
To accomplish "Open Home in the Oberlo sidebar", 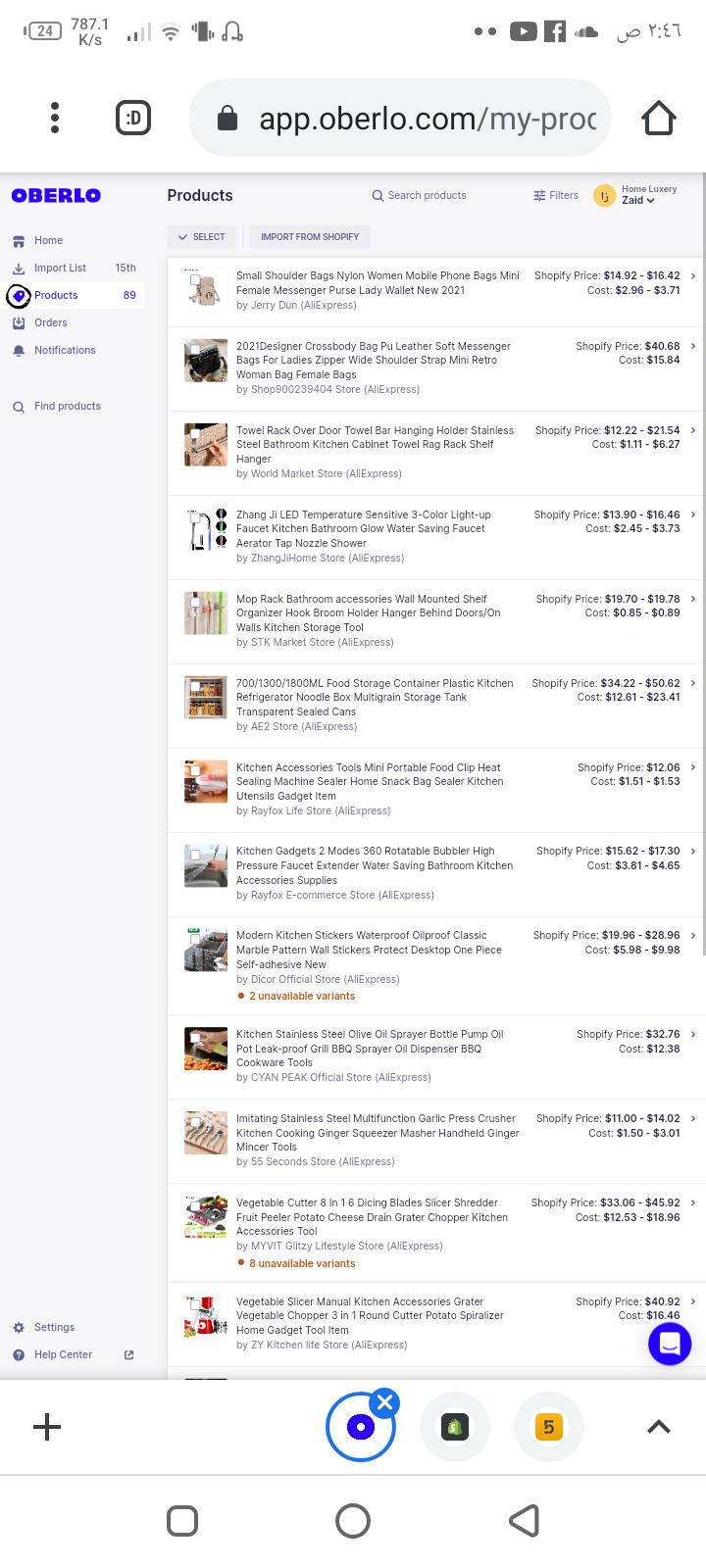I will click(x=48, y=240).
